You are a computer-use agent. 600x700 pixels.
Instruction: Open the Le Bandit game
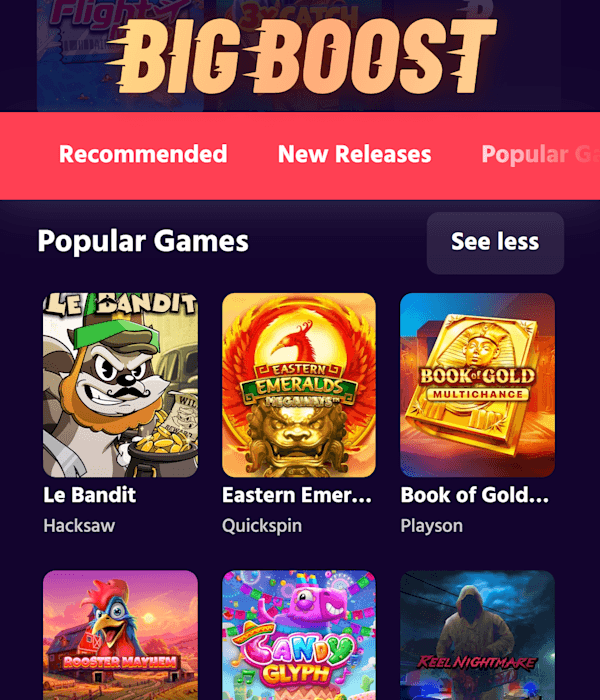click(120, 385)
